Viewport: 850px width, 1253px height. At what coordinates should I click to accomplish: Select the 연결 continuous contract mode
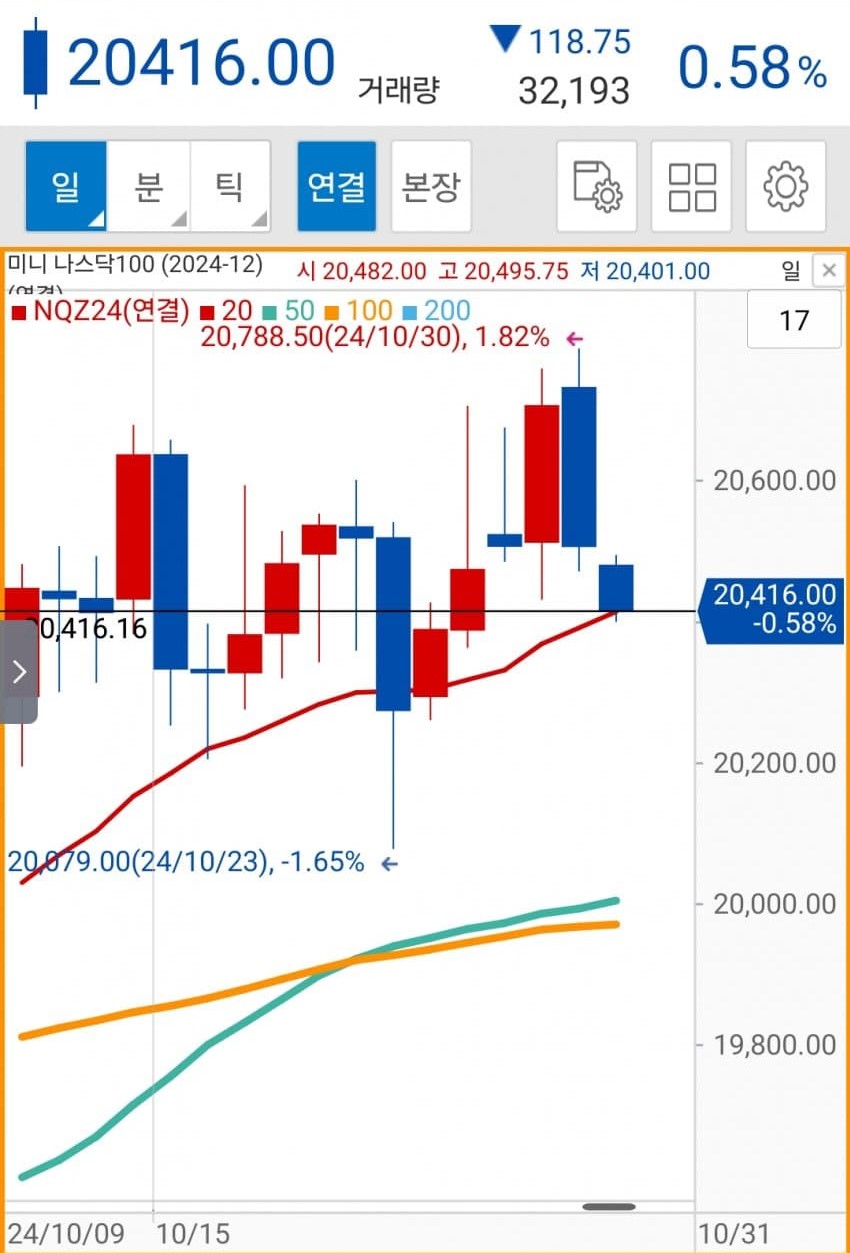tap(337, 186)
